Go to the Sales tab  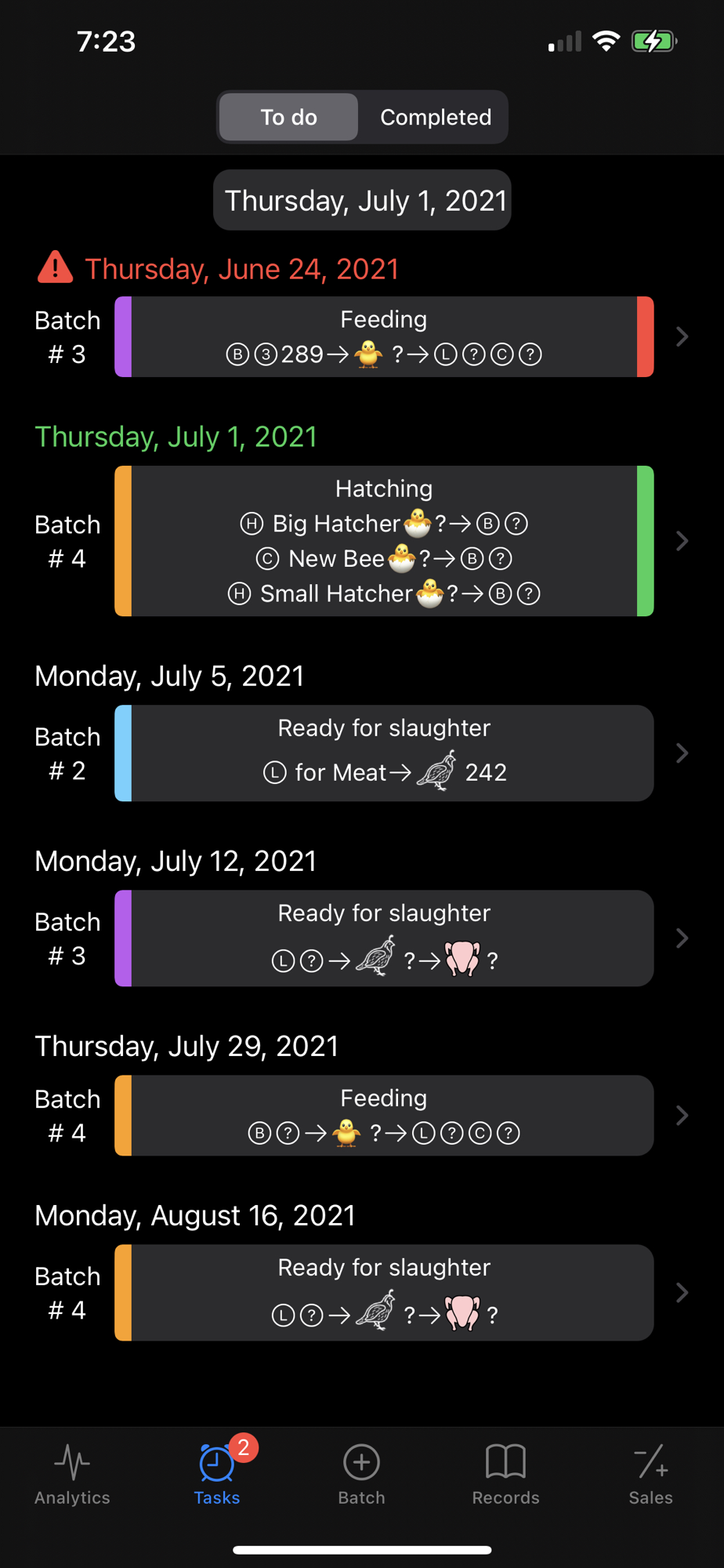tap(650, 1475)
